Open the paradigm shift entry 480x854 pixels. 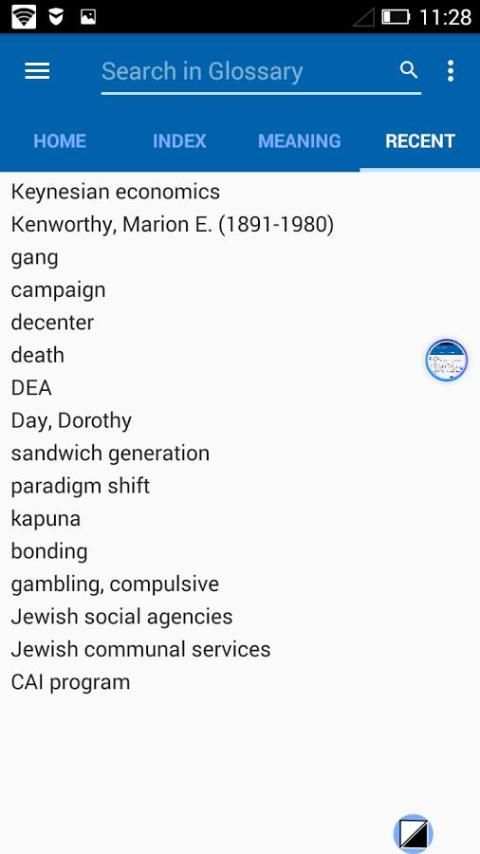click(80, 486)
